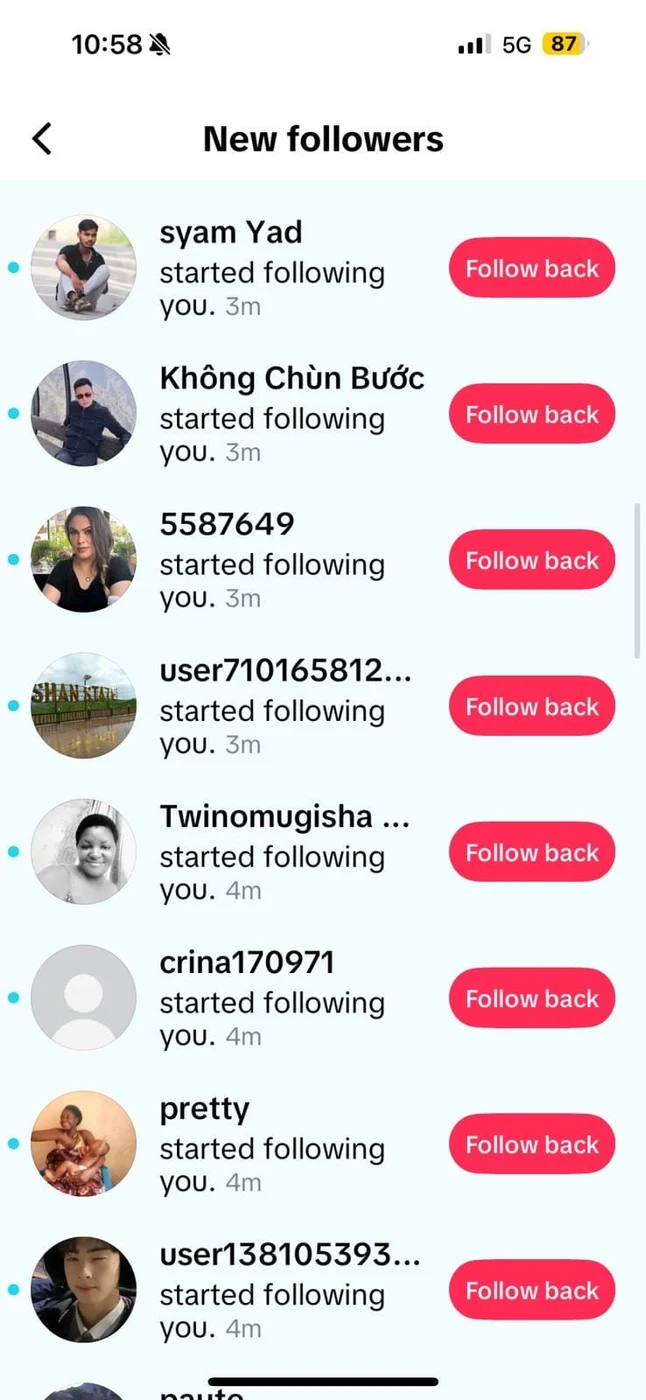Follow back syam Yad

pos(531,268)
